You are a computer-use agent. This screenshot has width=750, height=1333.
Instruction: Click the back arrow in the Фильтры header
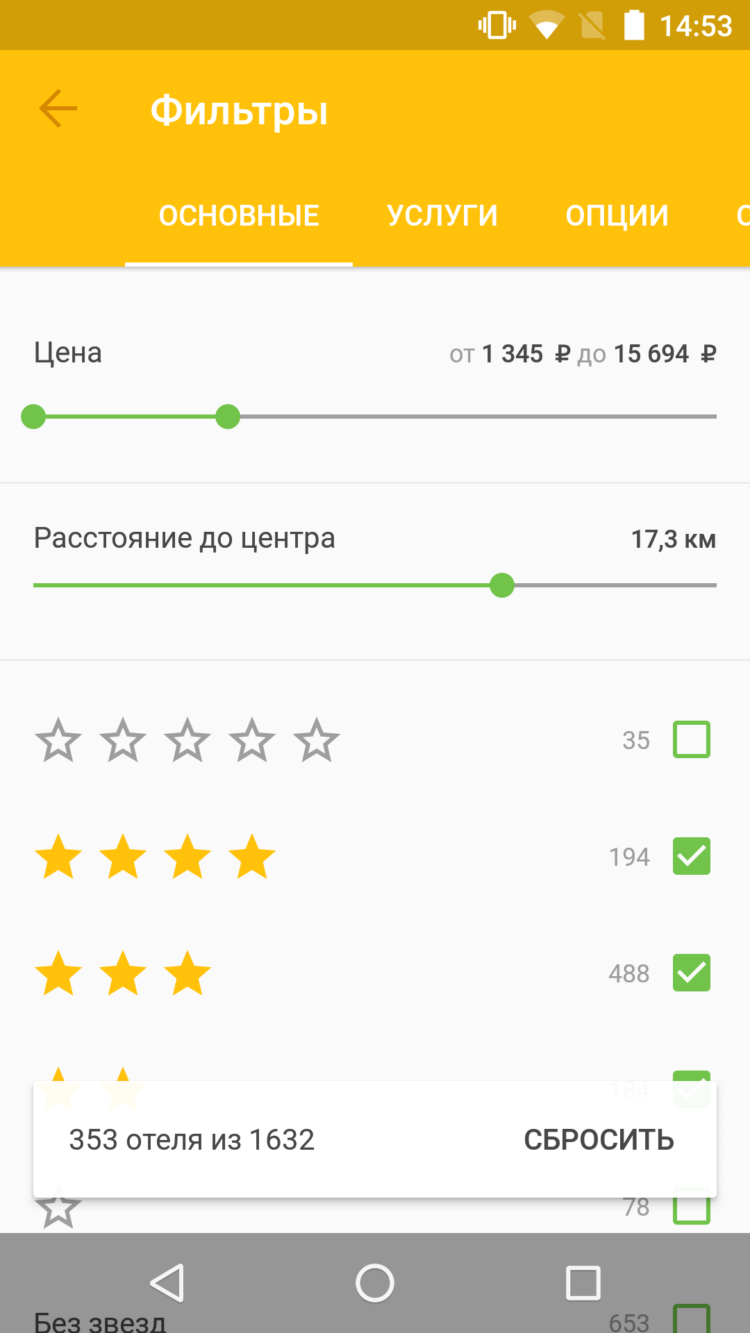coord(57,108)
